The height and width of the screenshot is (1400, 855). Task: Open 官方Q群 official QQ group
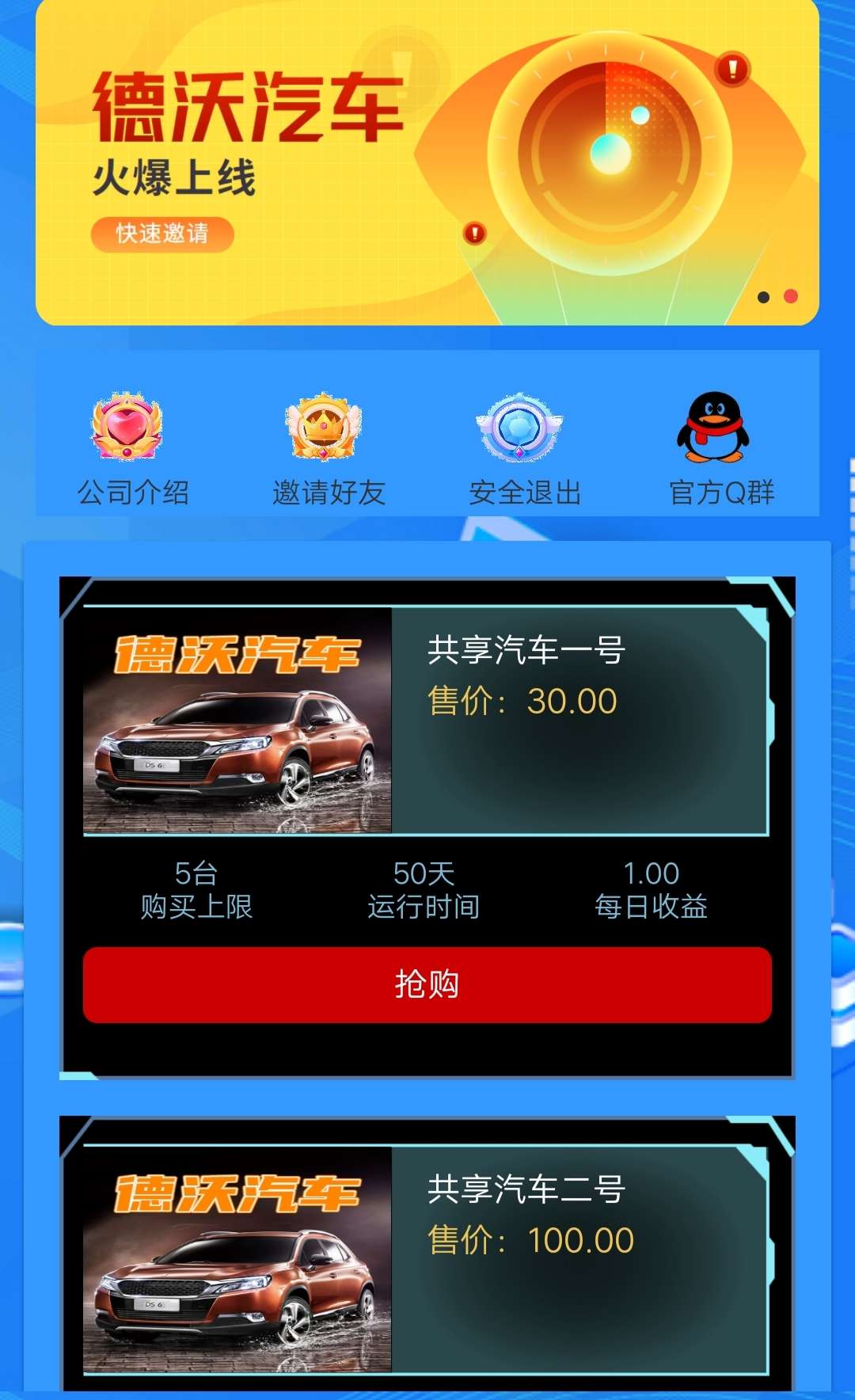719,447
